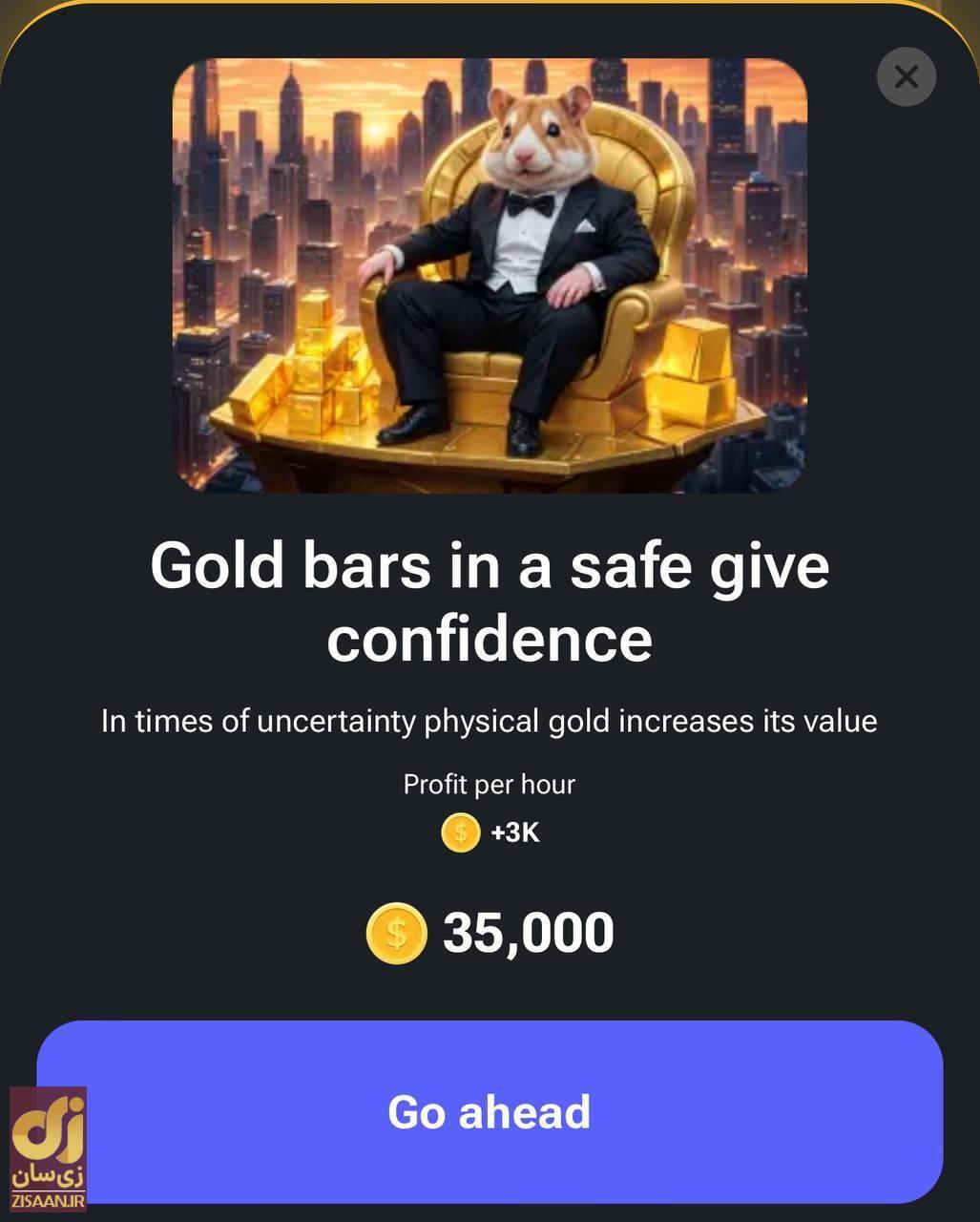This screenshot has height=1222, width=980.
Task: Confirm purchase with Go ahead button
Action: [490, 1111]
